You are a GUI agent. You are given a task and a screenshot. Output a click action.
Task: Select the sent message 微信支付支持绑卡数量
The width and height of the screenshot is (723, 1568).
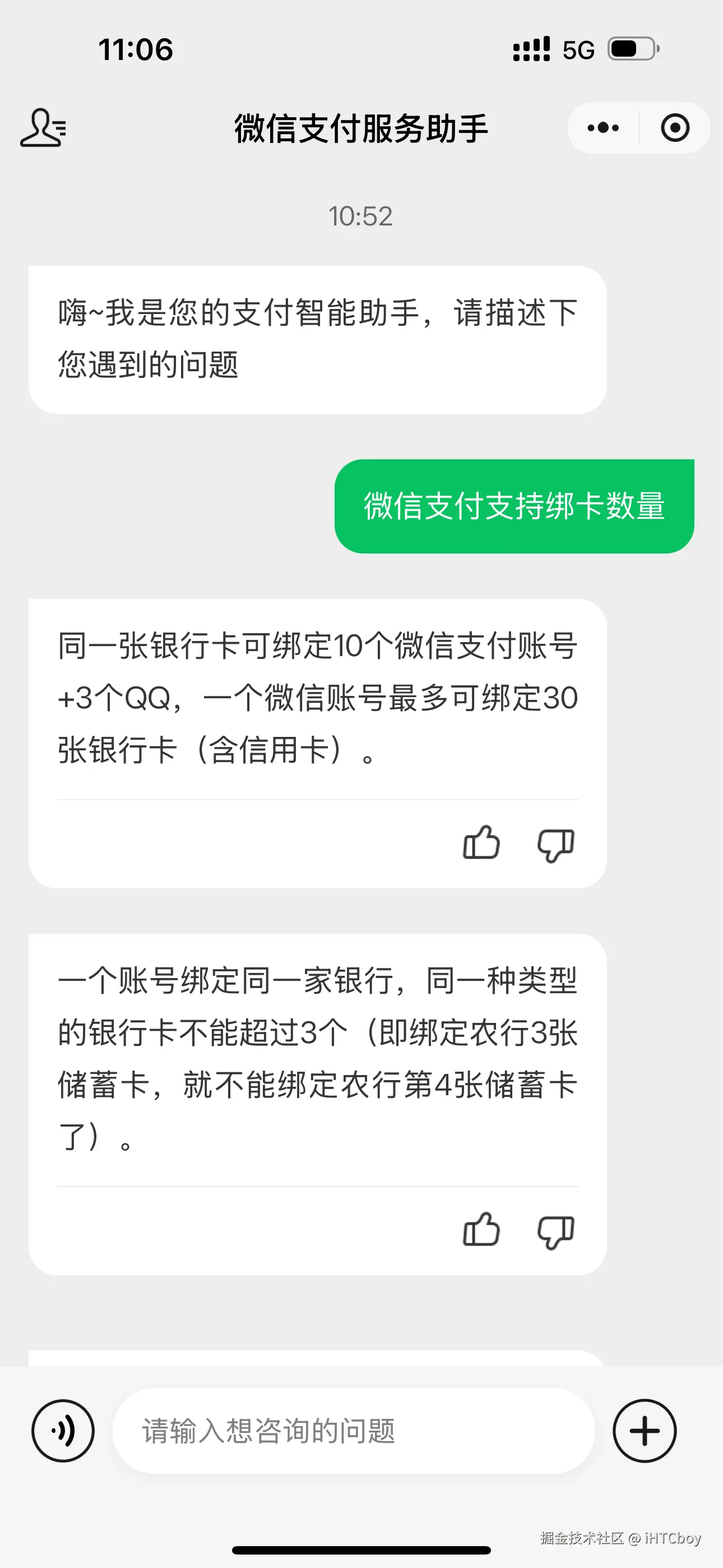click(x=515, y=507)
